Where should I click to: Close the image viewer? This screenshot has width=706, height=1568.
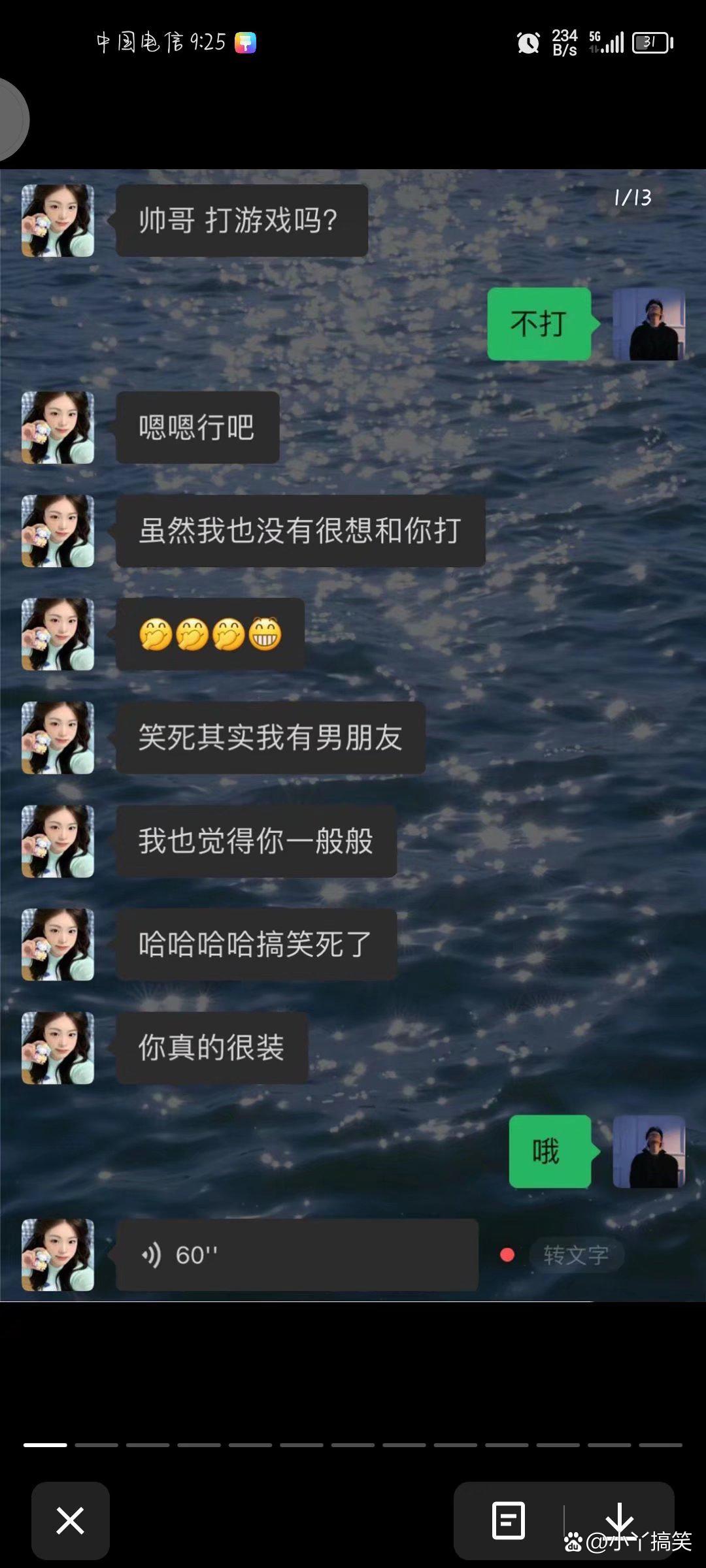70,1520
